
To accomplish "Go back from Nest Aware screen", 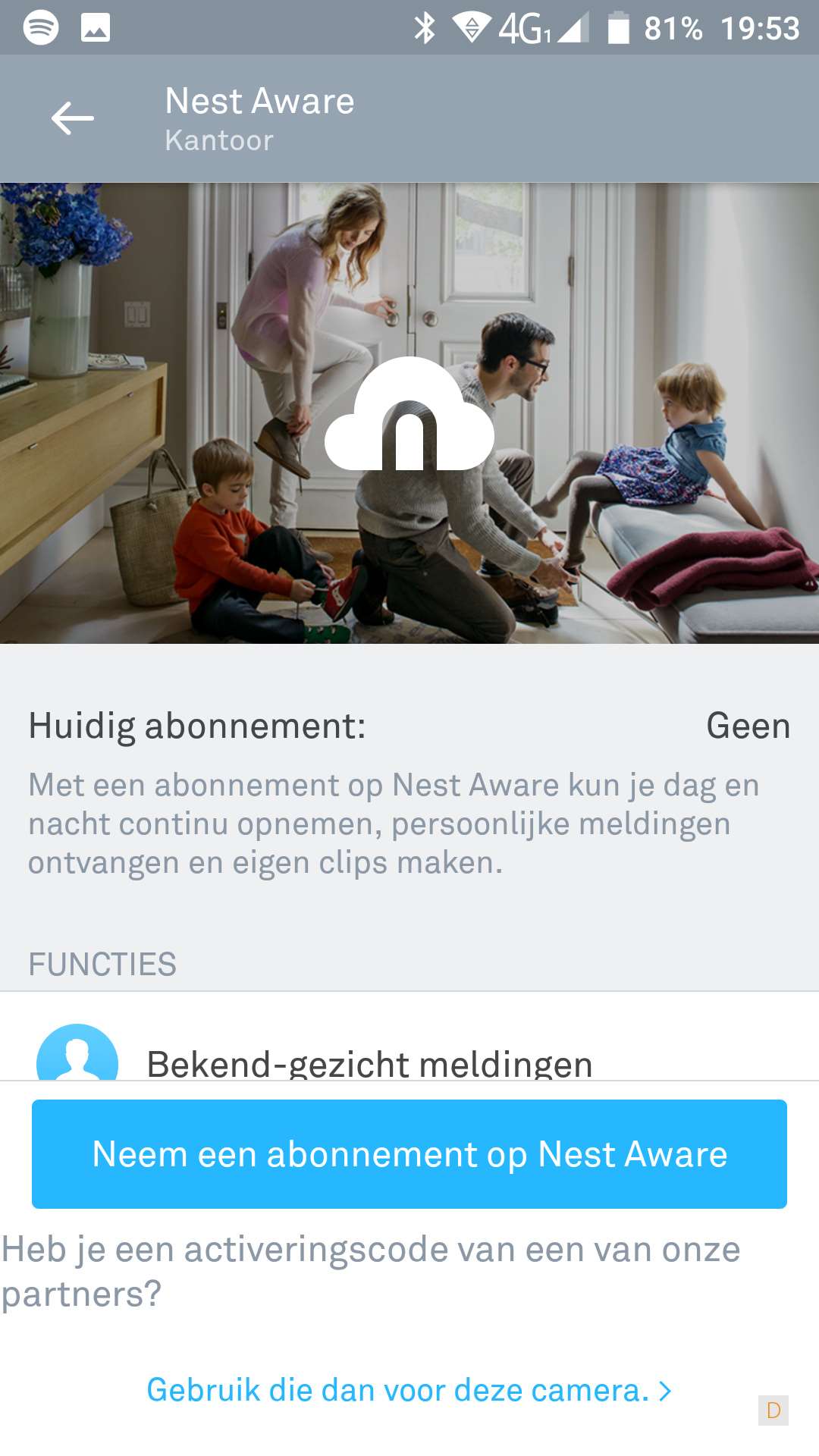I will (73, 118).
